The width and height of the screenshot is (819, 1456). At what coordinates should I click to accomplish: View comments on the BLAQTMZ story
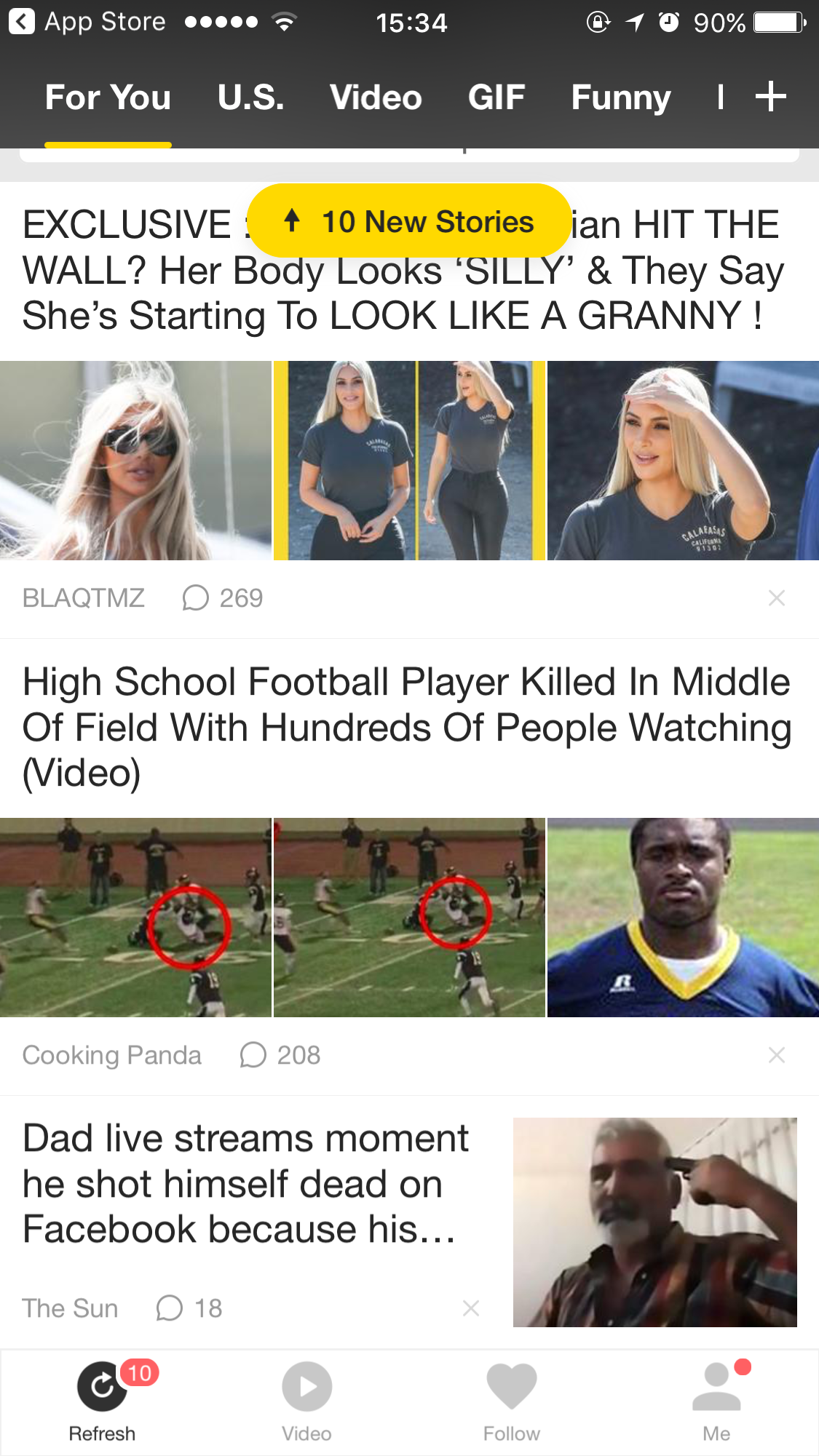point(223,598)
